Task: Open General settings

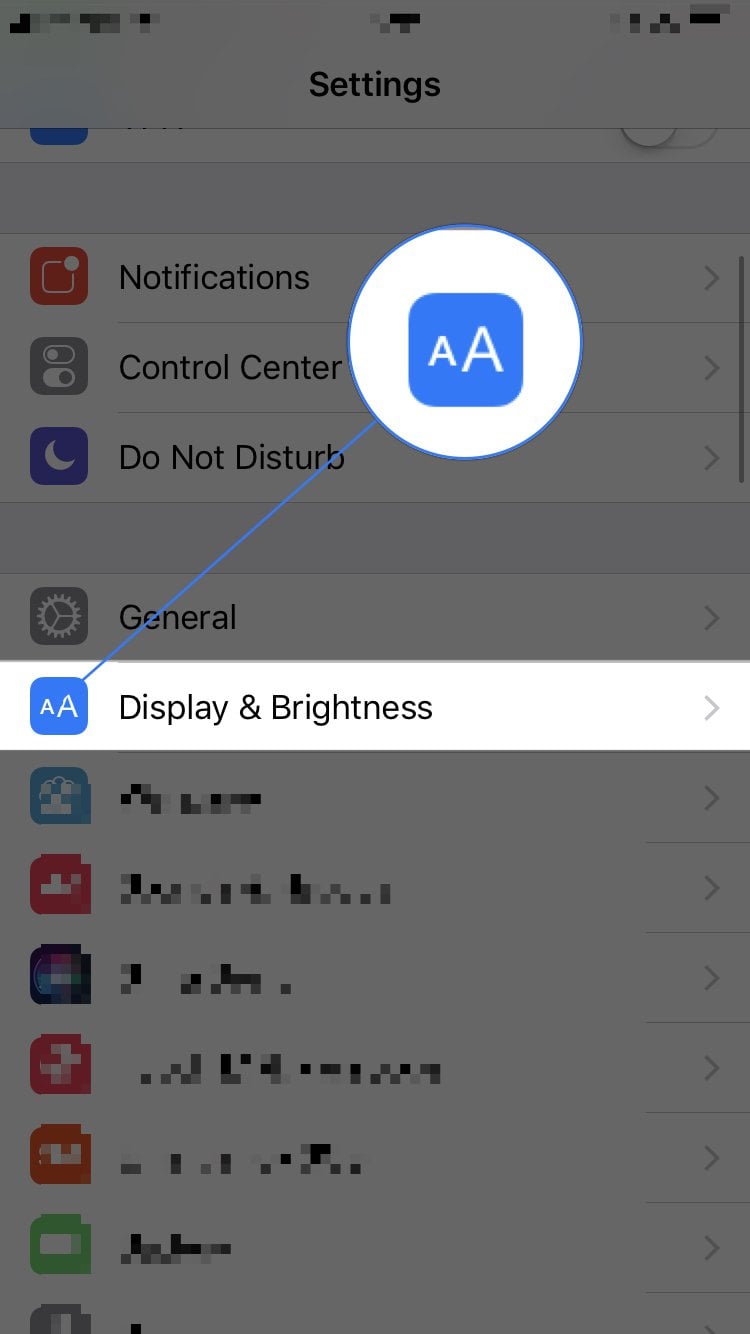Action: pyautogui.click(x=178, y=618)
